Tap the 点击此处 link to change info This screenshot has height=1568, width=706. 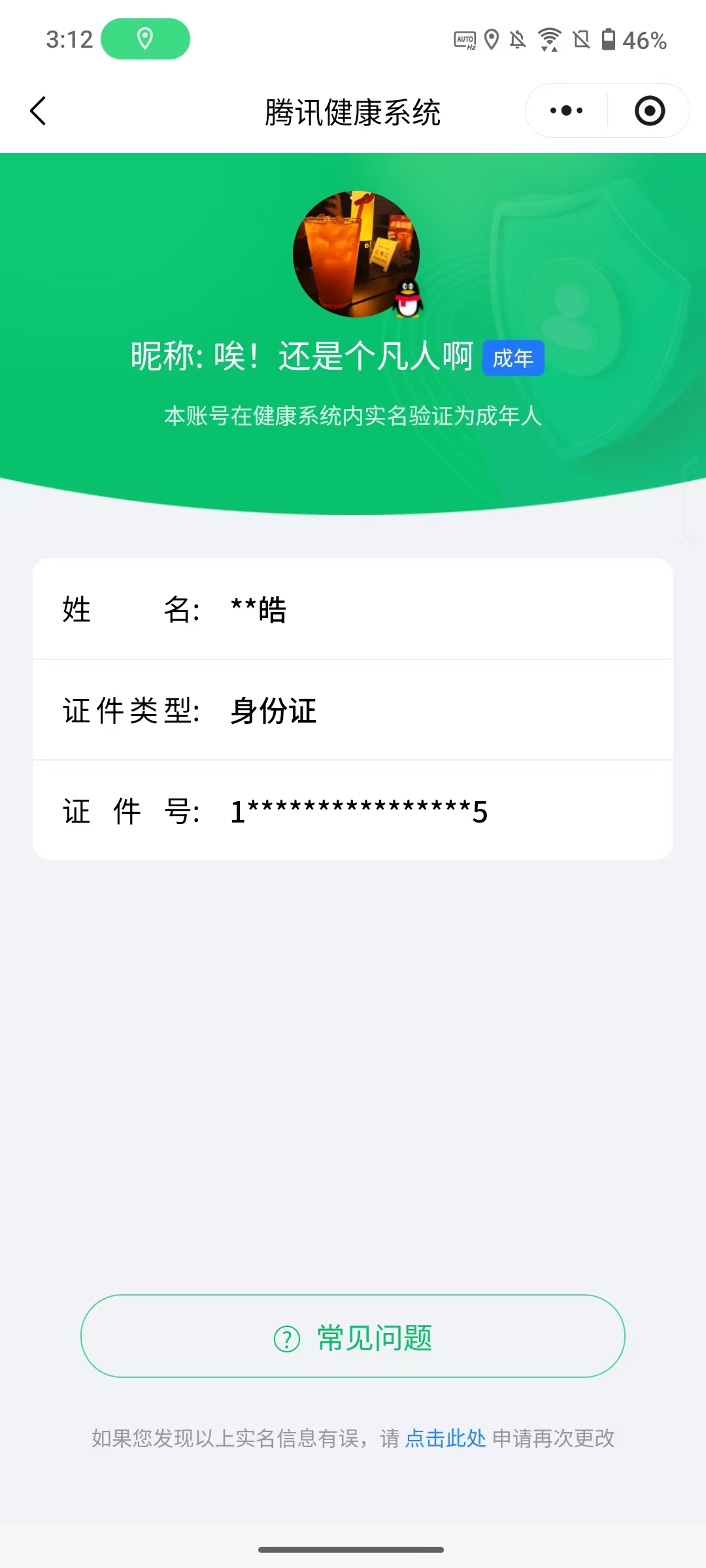click(445, 1438)
